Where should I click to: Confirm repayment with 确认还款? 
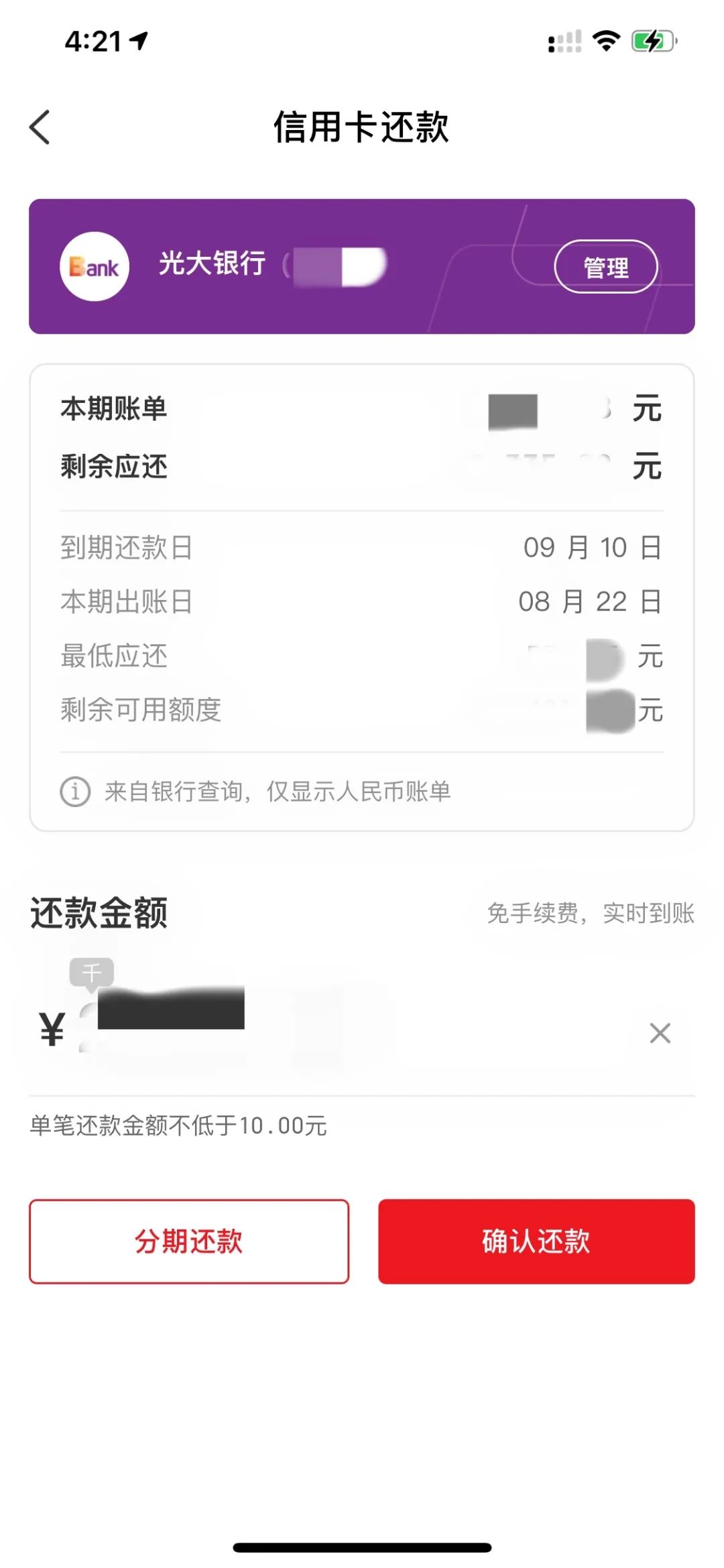click(x=536, y=1241)
